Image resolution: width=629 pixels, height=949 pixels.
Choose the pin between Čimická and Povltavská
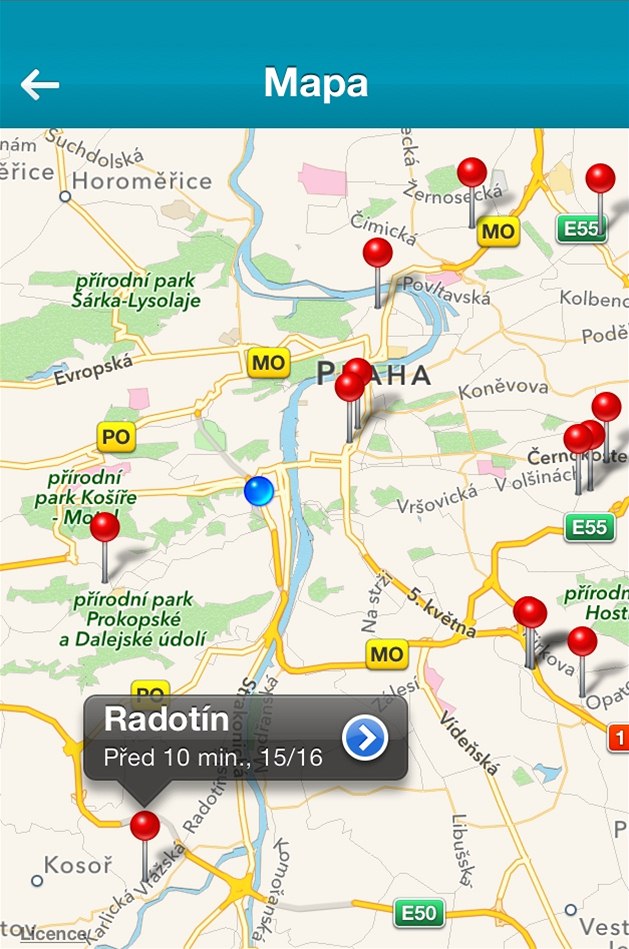coord(377,253)
